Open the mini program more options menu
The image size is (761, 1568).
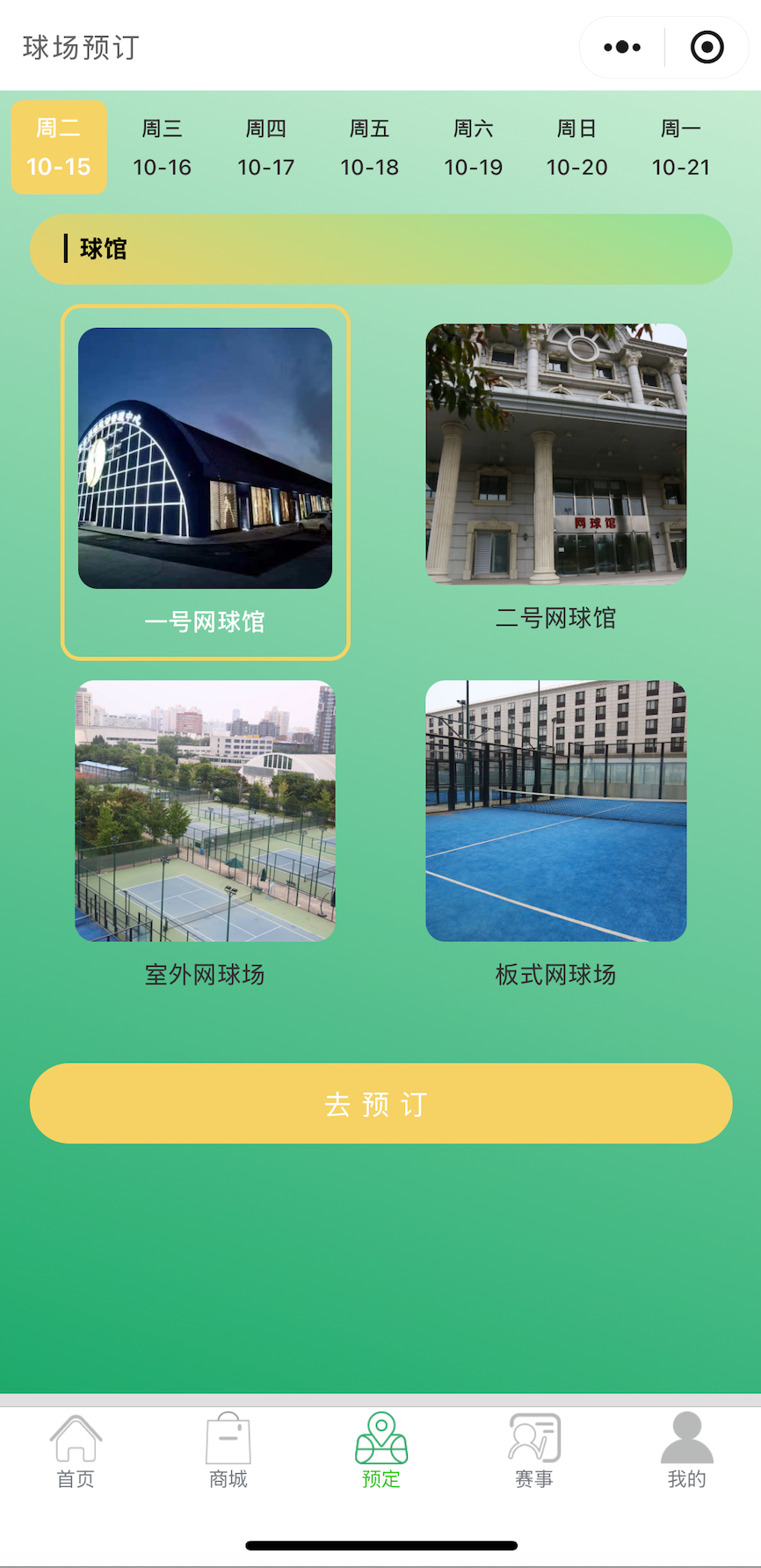(x=622, y=47)
